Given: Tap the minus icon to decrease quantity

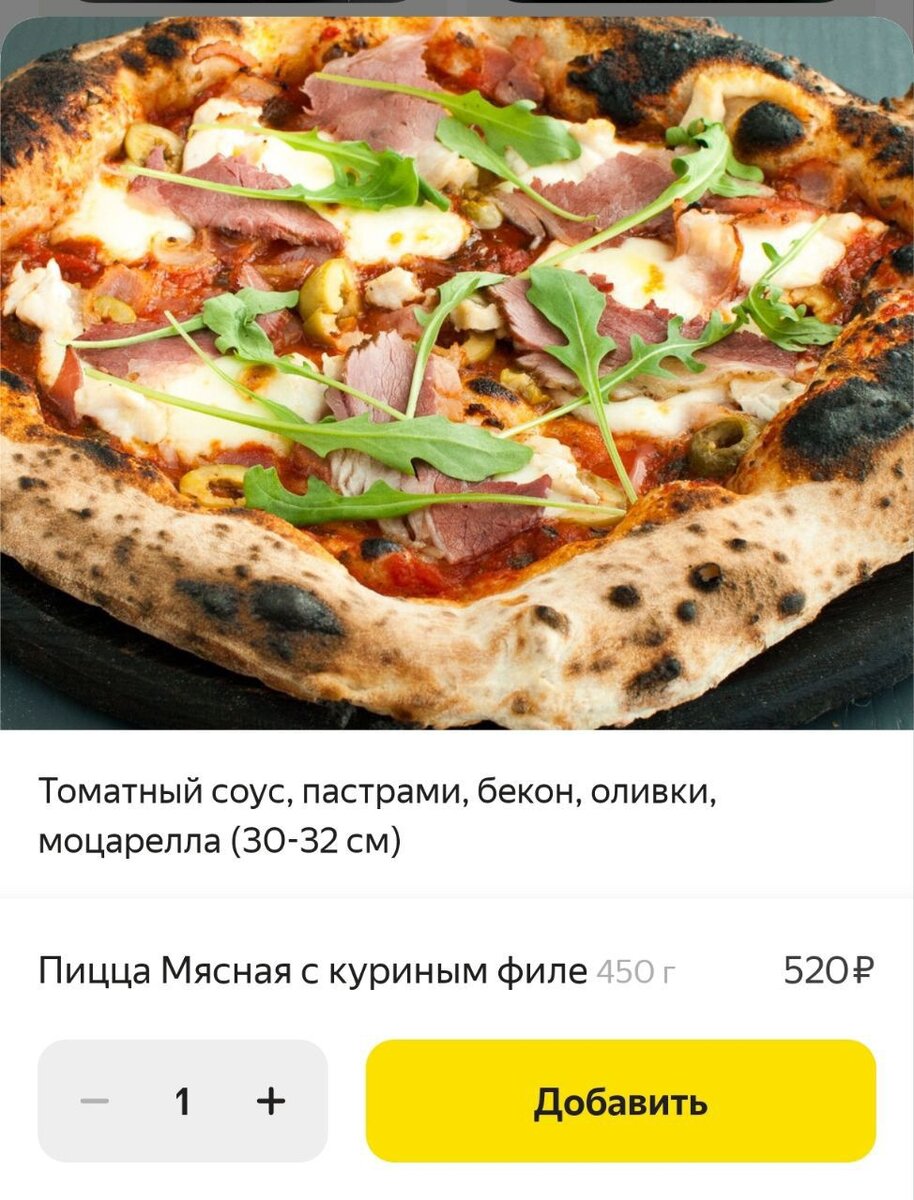Looking at the screenshot, I should 92,1102.
